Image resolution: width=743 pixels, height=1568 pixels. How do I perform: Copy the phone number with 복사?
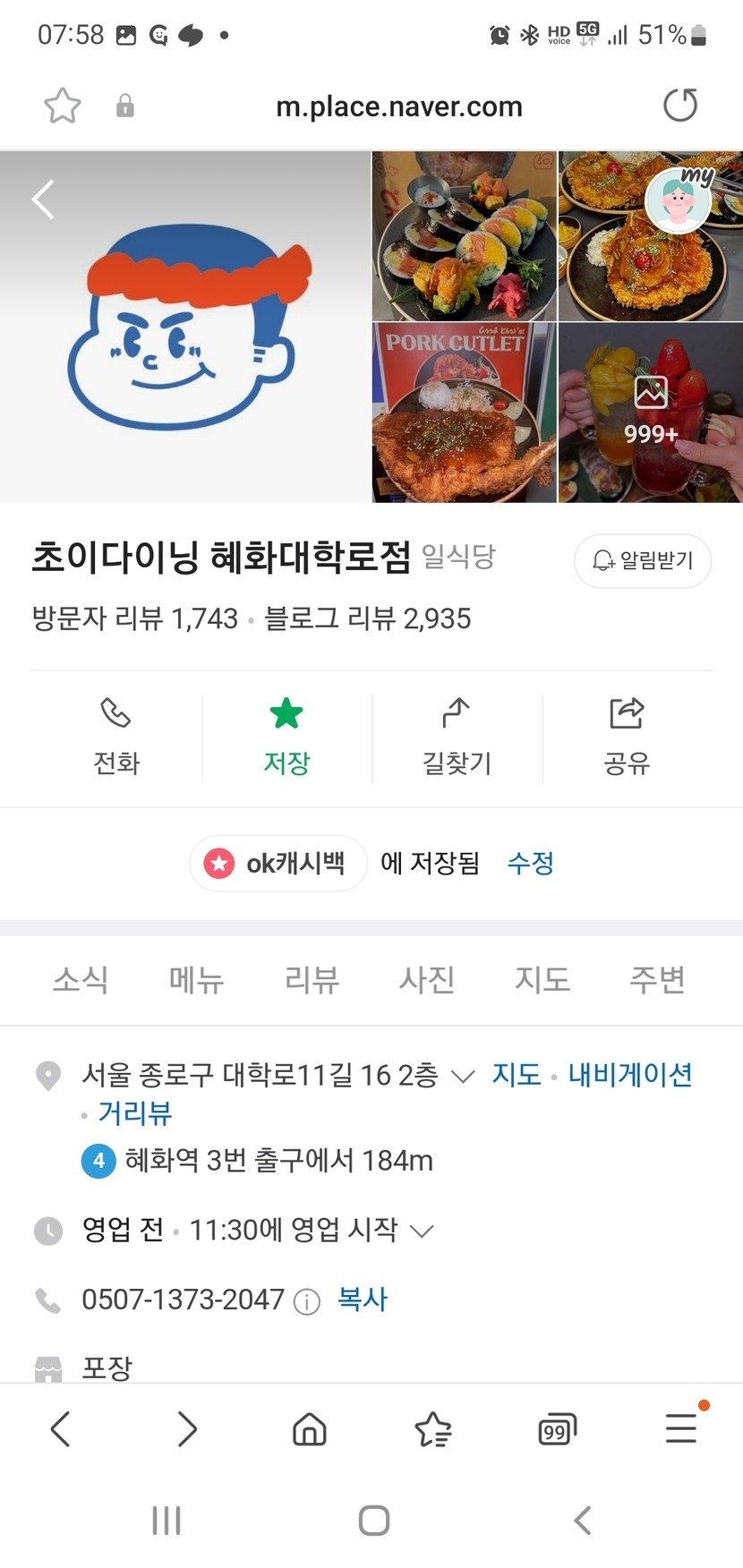[x=362, y=1300]
